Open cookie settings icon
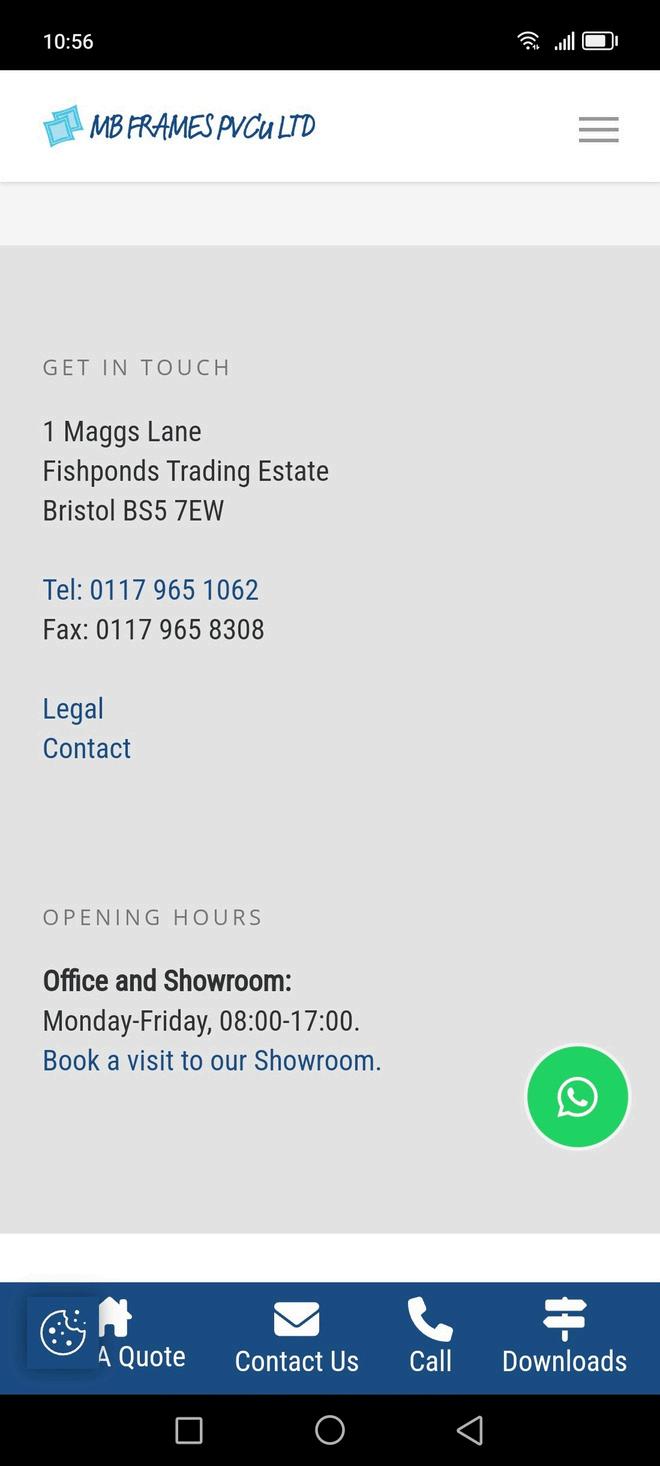This screenshot has width=660, height=1466. tap(62, 1333)
